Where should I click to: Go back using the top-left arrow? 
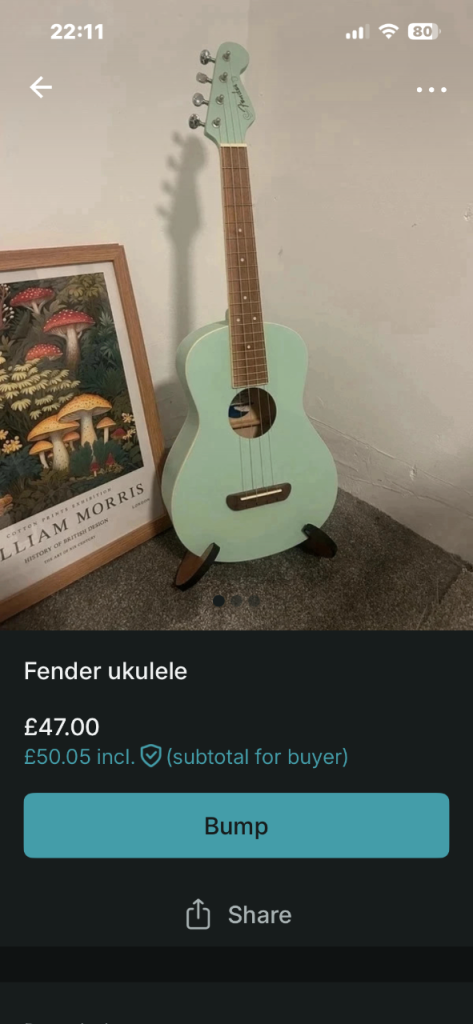tap(41, 87)
